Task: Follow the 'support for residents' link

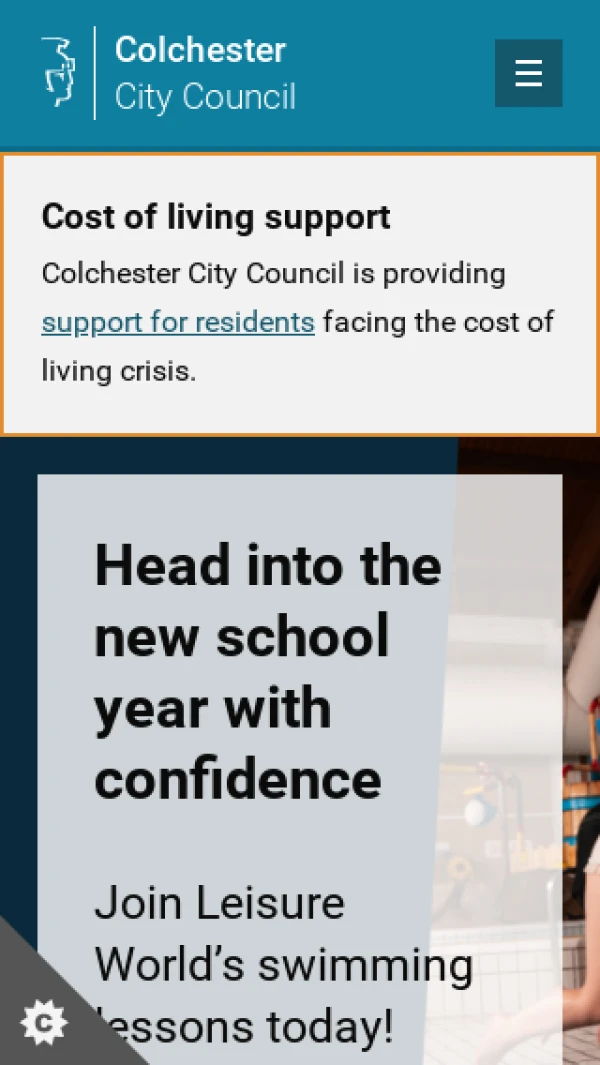Action: click(x=178, y=323)
